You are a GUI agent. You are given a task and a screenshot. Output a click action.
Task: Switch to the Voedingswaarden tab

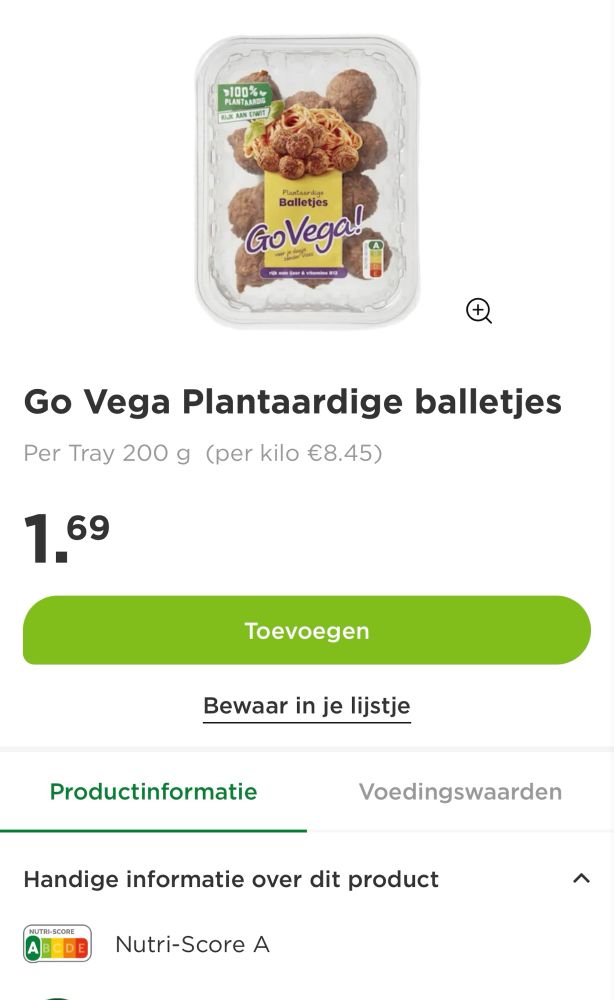click(460, 792)
